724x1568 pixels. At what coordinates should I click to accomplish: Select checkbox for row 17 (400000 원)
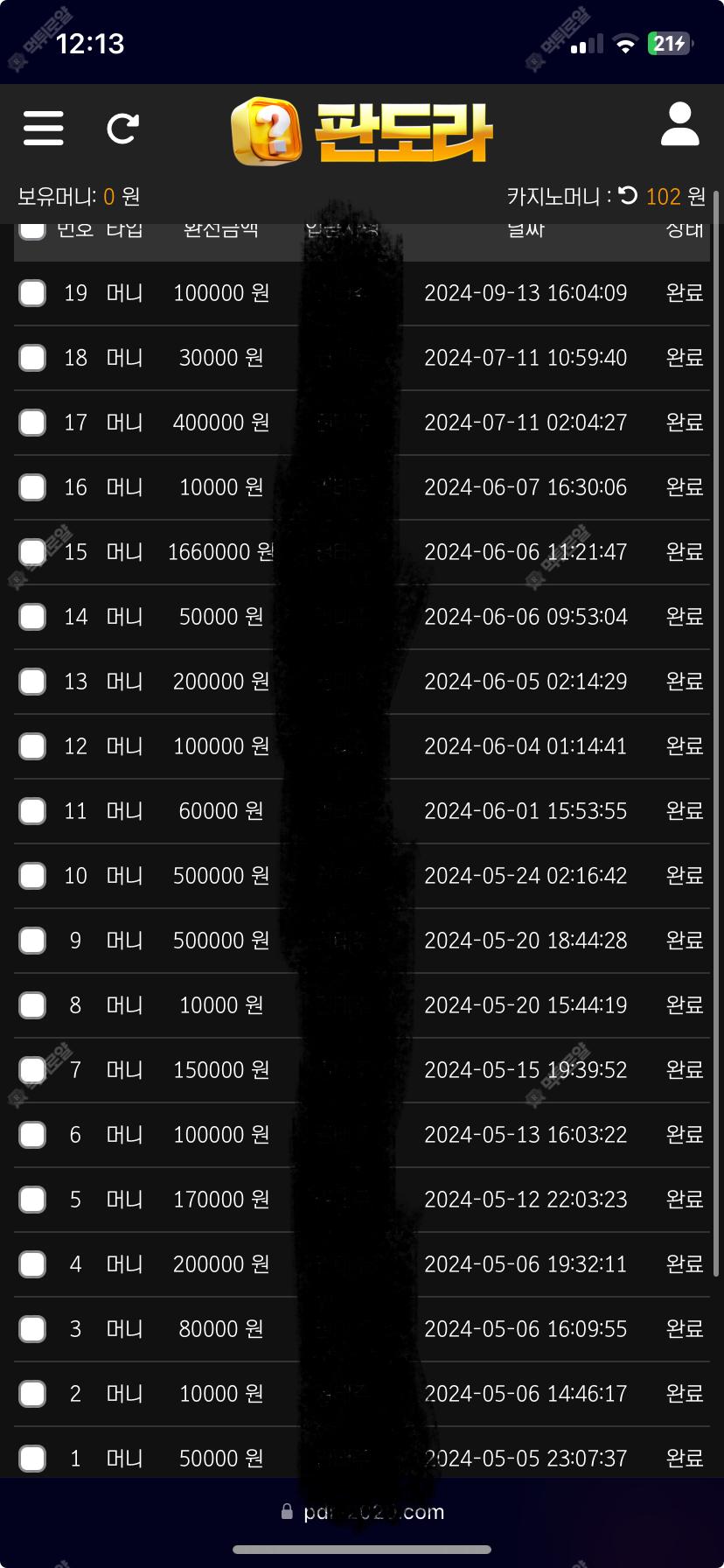click(32, 423)
